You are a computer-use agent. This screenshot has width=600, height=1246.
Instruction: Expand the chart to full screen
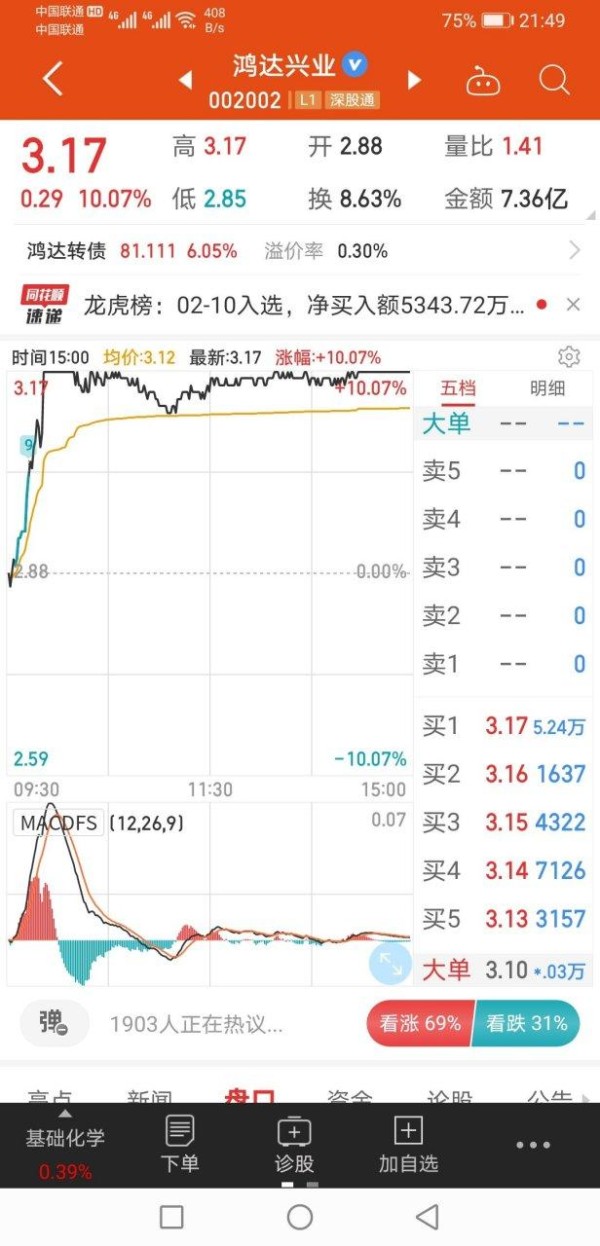389,964
